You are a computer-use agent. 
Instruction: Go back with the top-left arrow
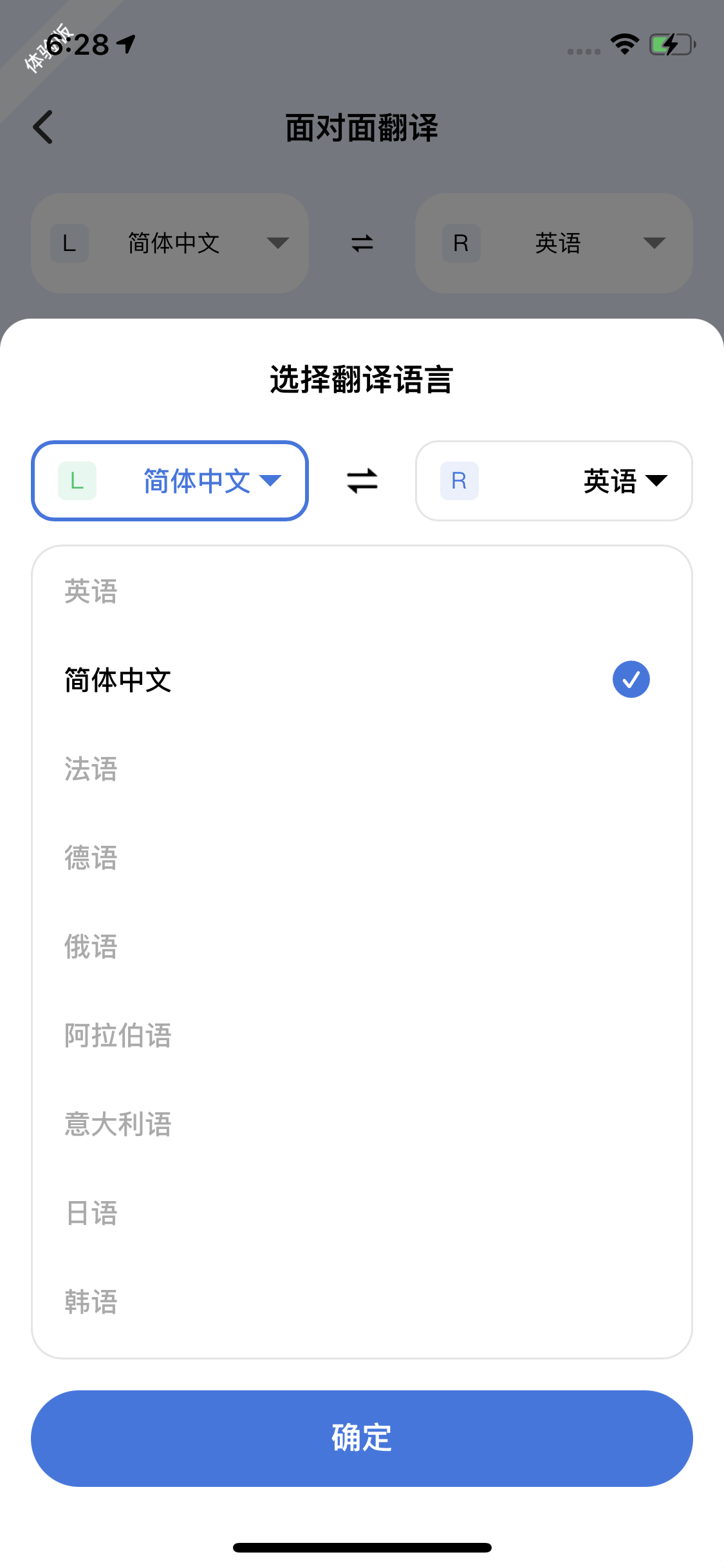click(x=43, y=127)
